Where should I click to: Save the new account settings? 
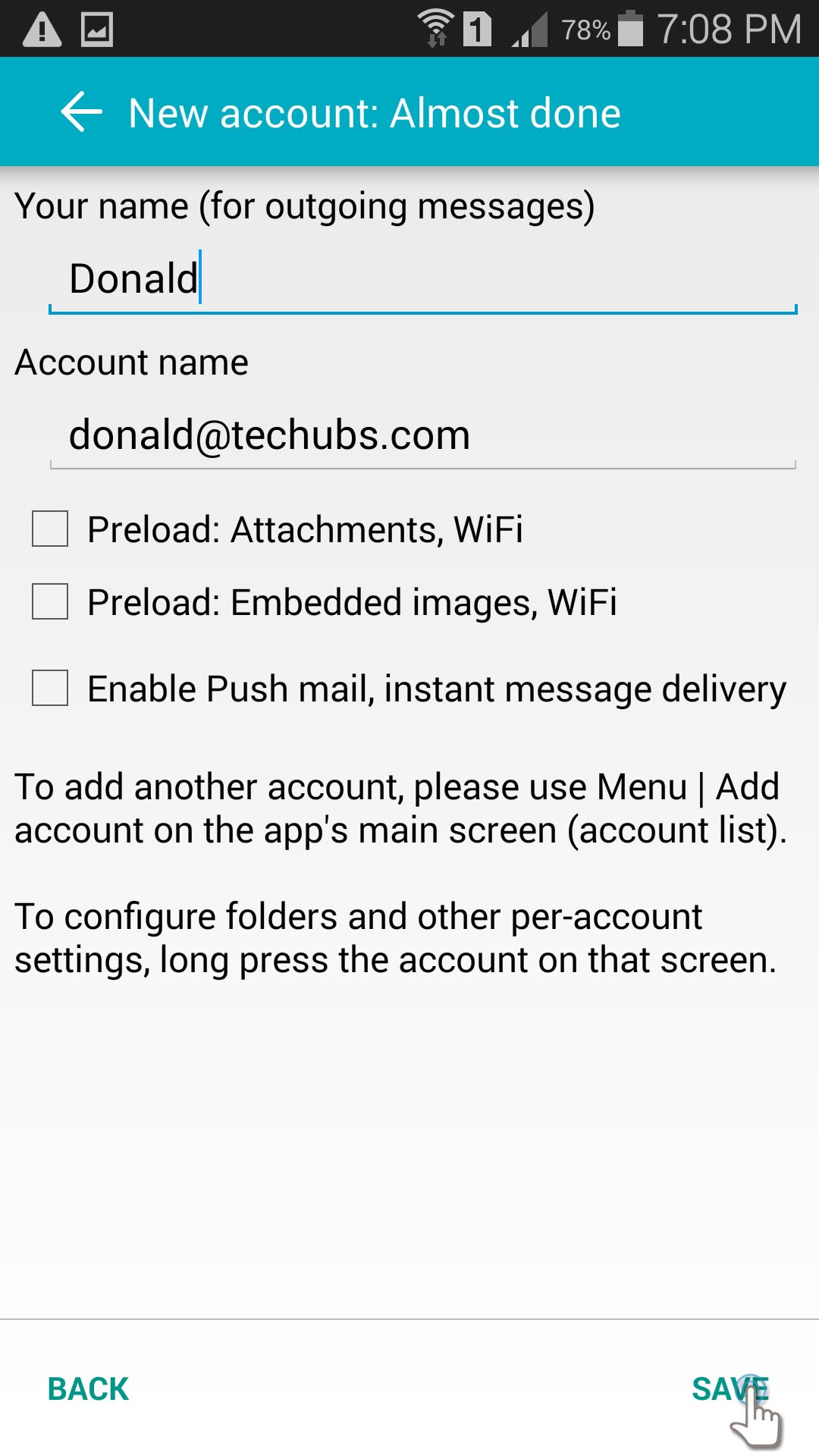coord(730,1389)
